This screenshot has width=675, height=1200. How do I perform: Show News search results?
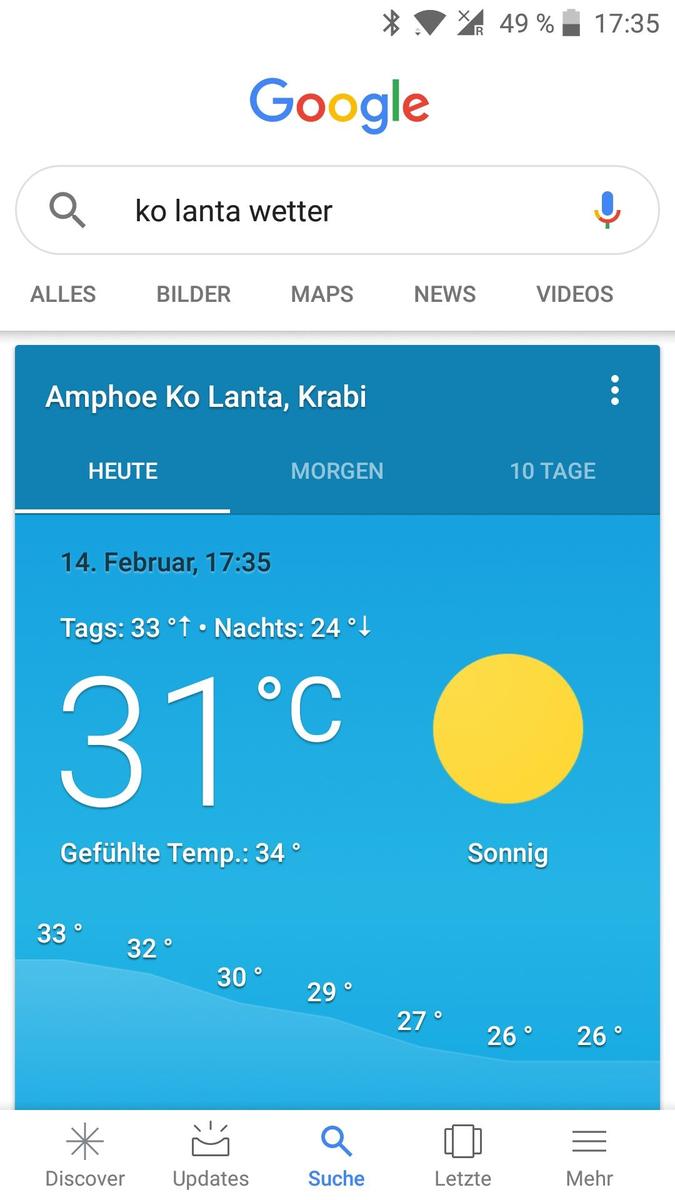pos(444,294)
